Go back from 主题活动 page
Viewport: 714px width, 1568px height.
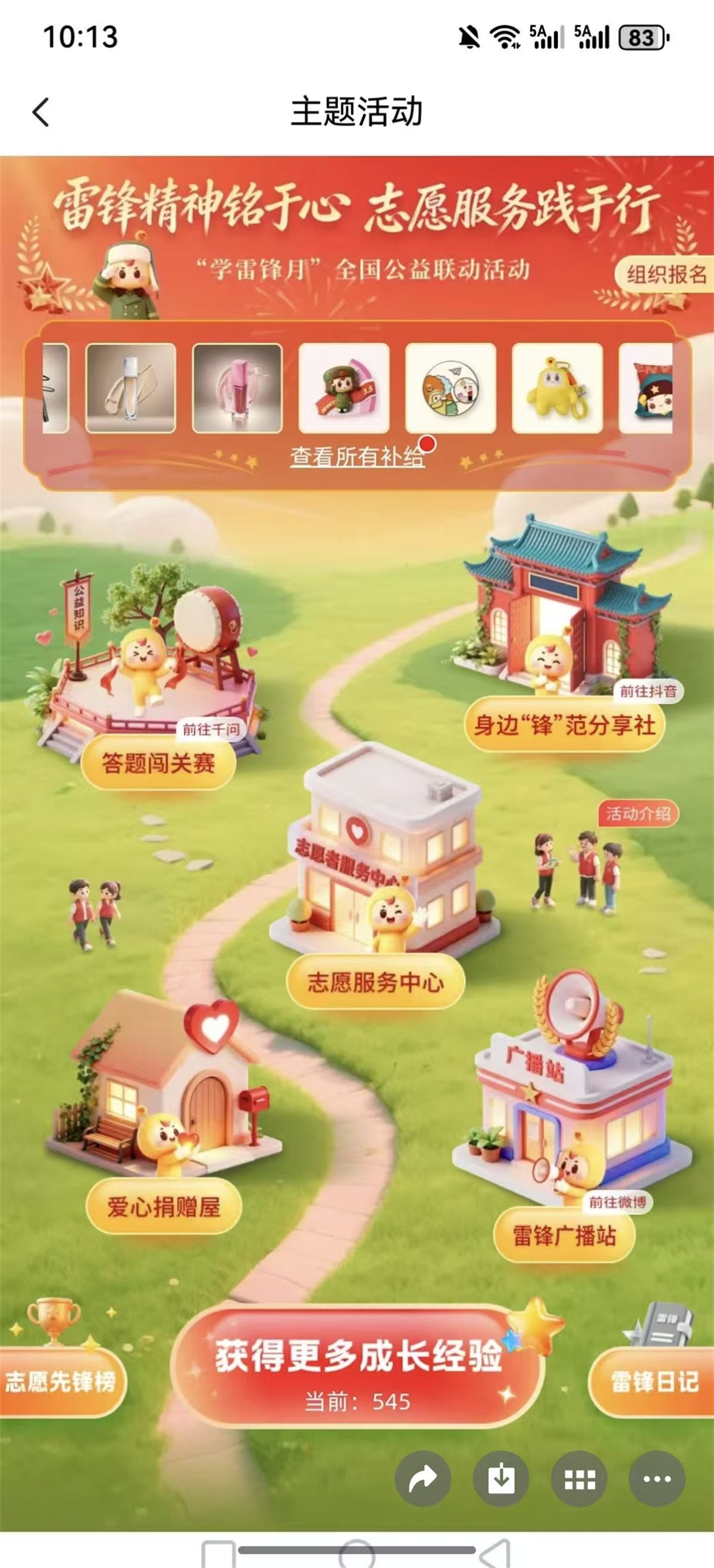point(41,112)
